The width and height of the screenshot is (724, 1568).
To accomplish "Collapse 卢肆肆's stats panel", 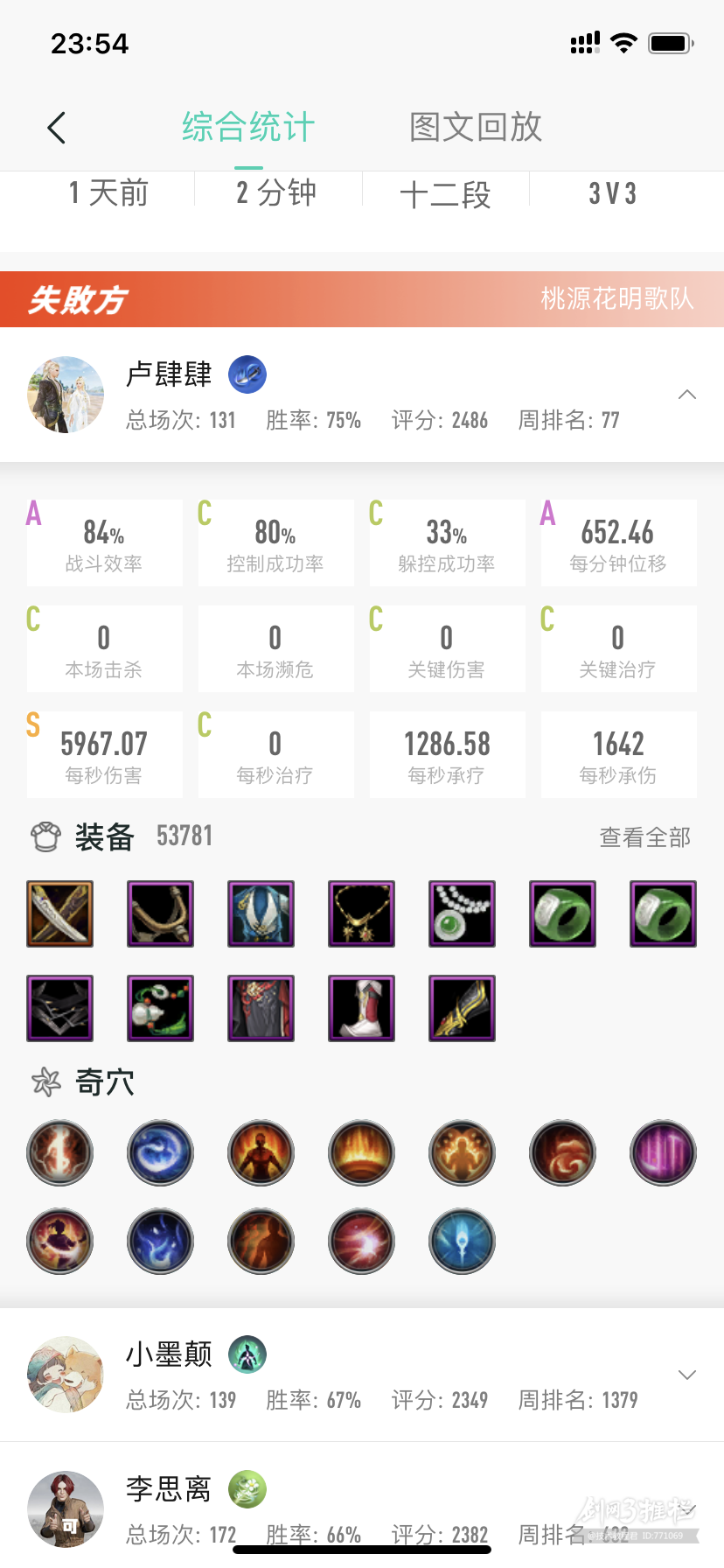I will click(x=687, y=395).
